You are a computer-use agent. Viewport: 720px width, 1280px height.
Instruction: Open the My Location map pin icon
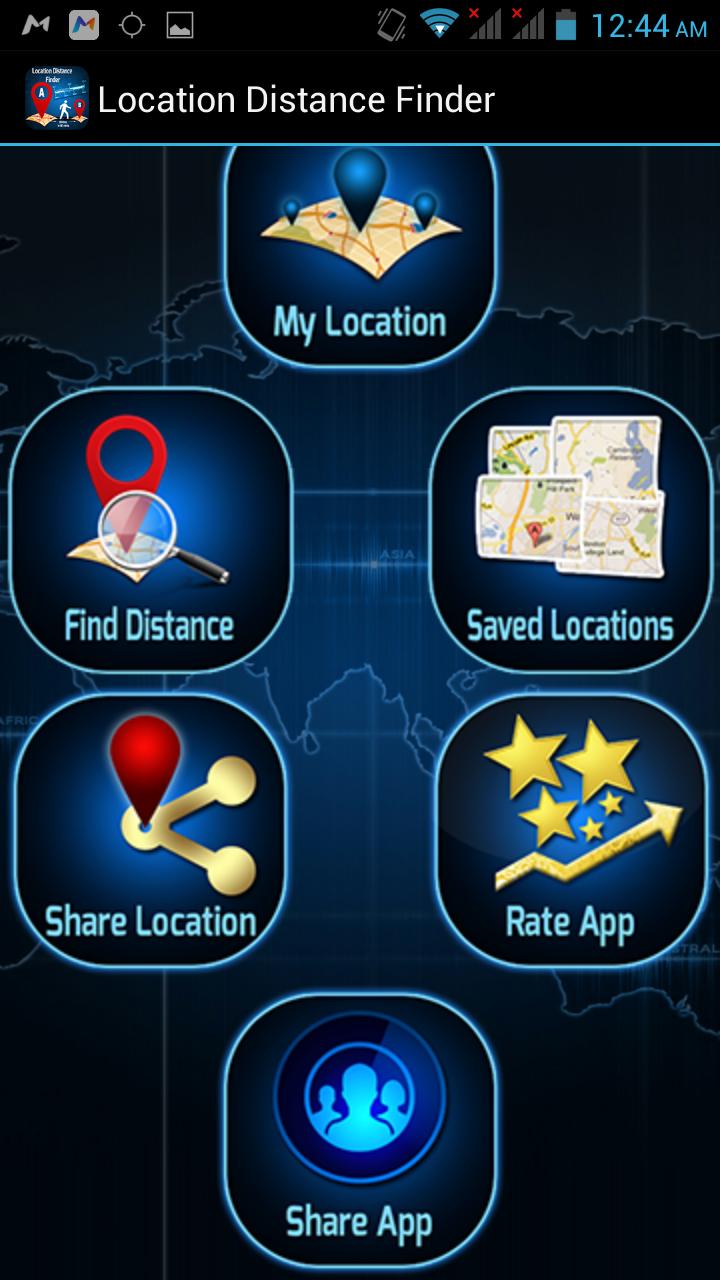point(360,230)
